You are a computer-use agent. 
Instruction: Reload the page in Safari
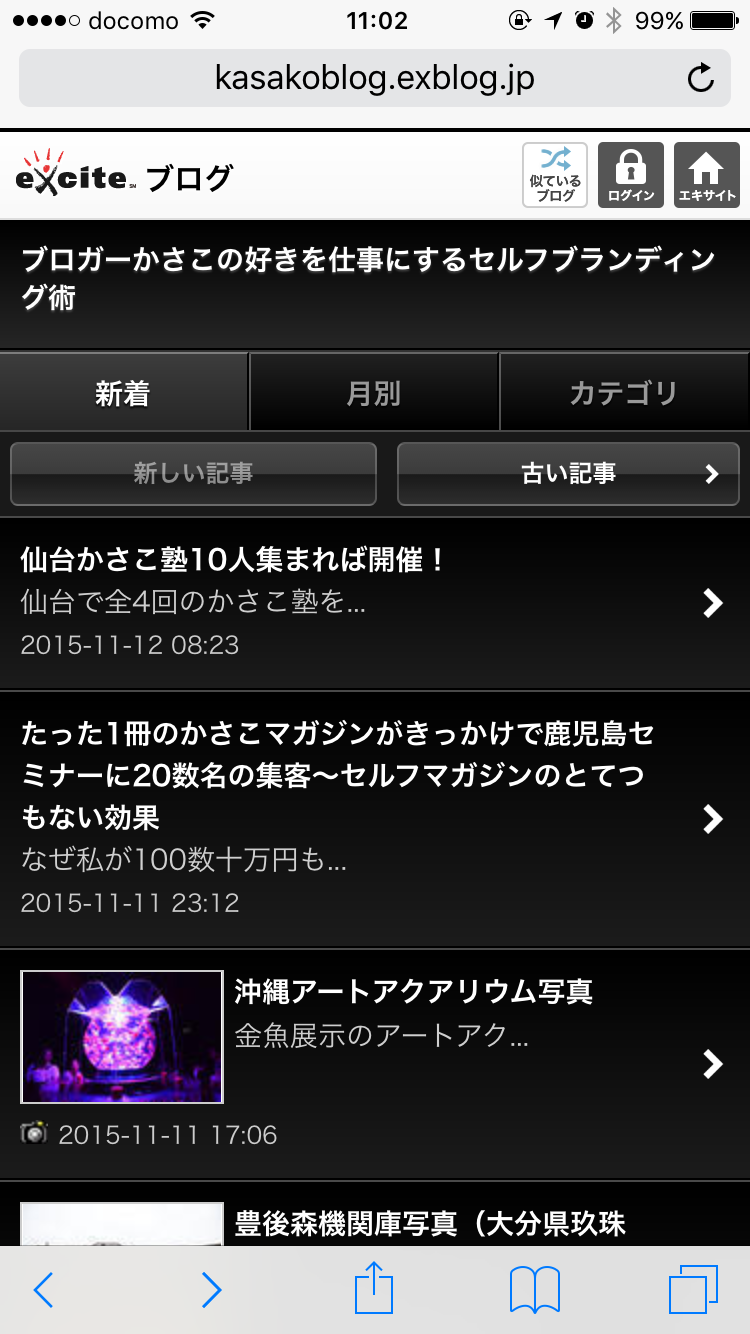[701, 78]
